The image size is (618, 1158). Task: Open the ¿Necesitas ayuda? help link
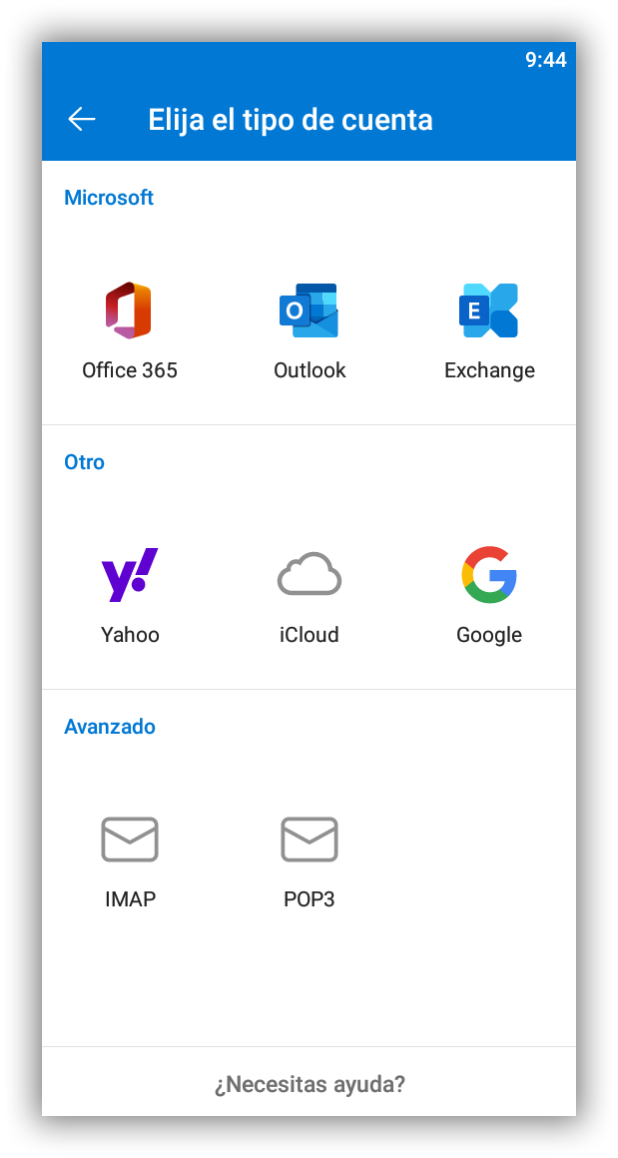click(x=309, y=1084)
